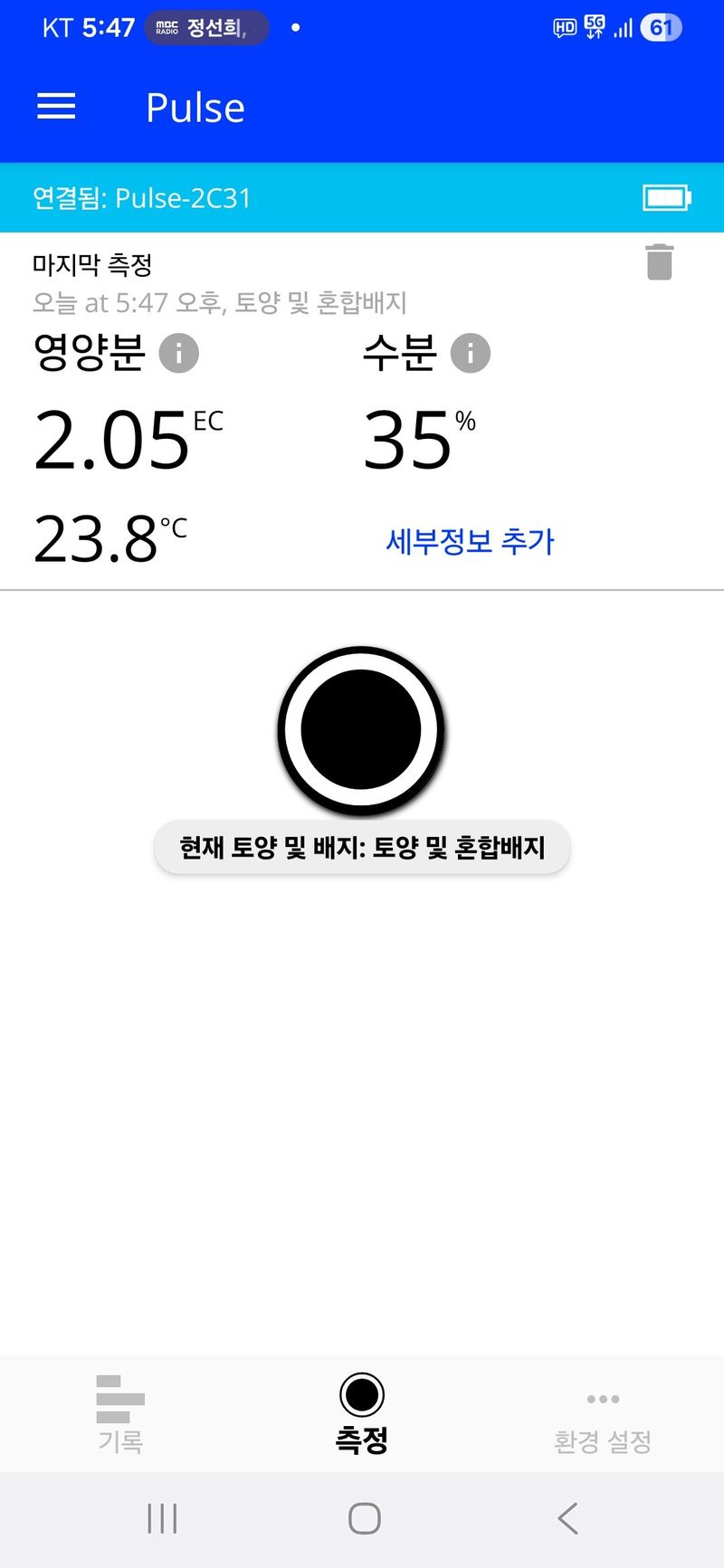Change the 현재 토양 및 배지 selection
Screen dimensions: 724x1568
(362, 848)
